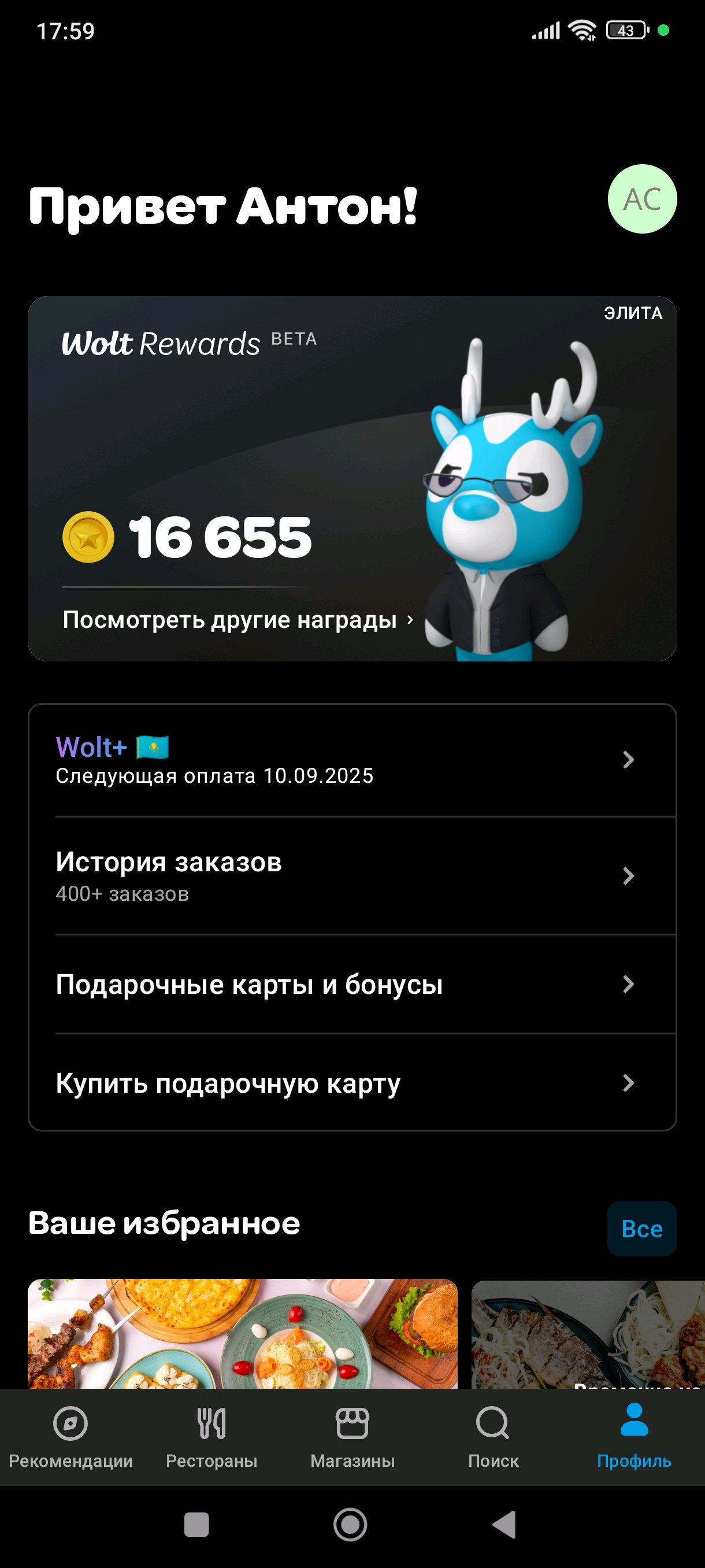705x1568 pixels.
Task: Open Wolt+ subscription details
Action: click(351, 760)
